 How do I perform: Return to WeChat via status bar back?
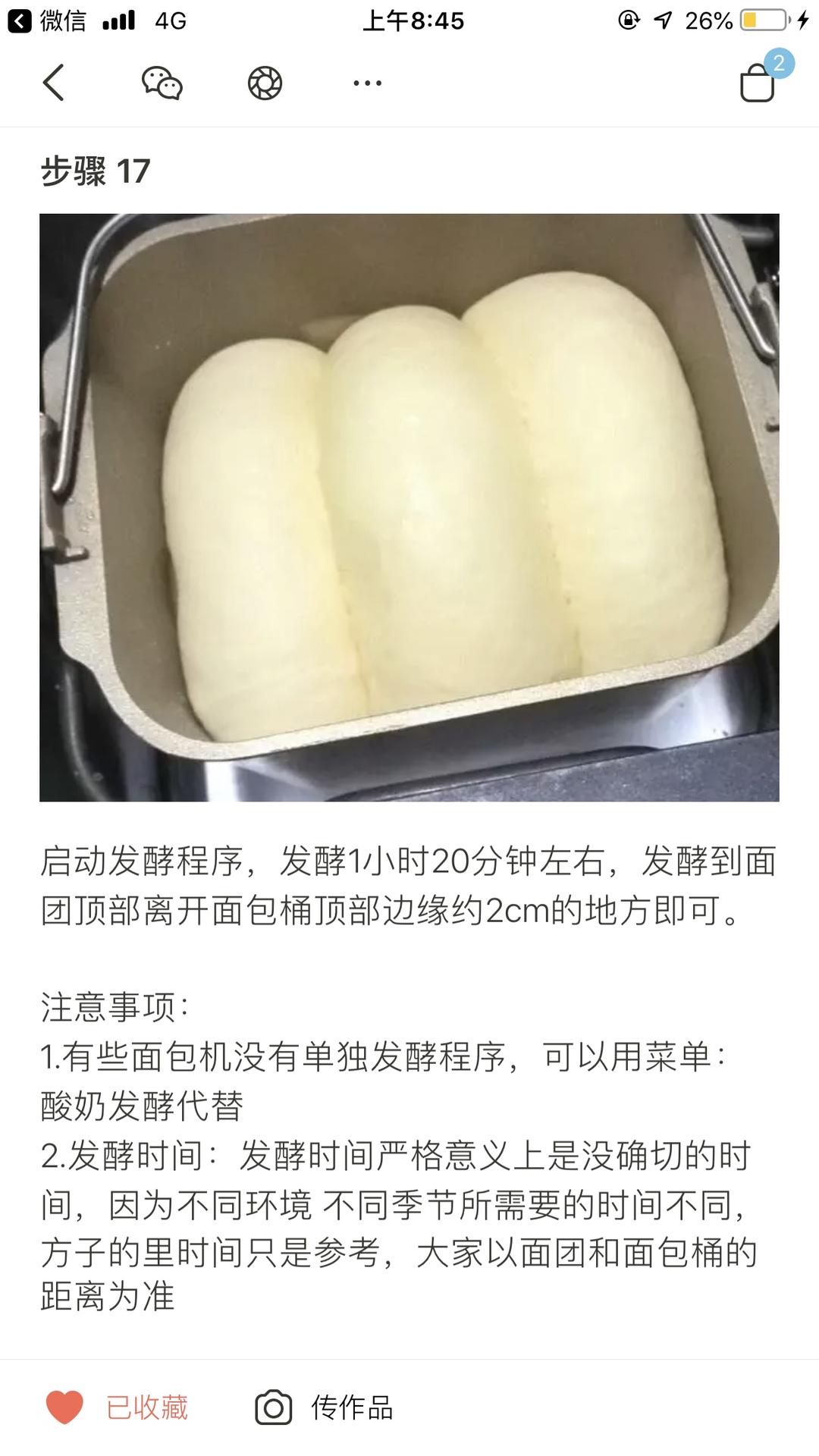coord(47,20)
